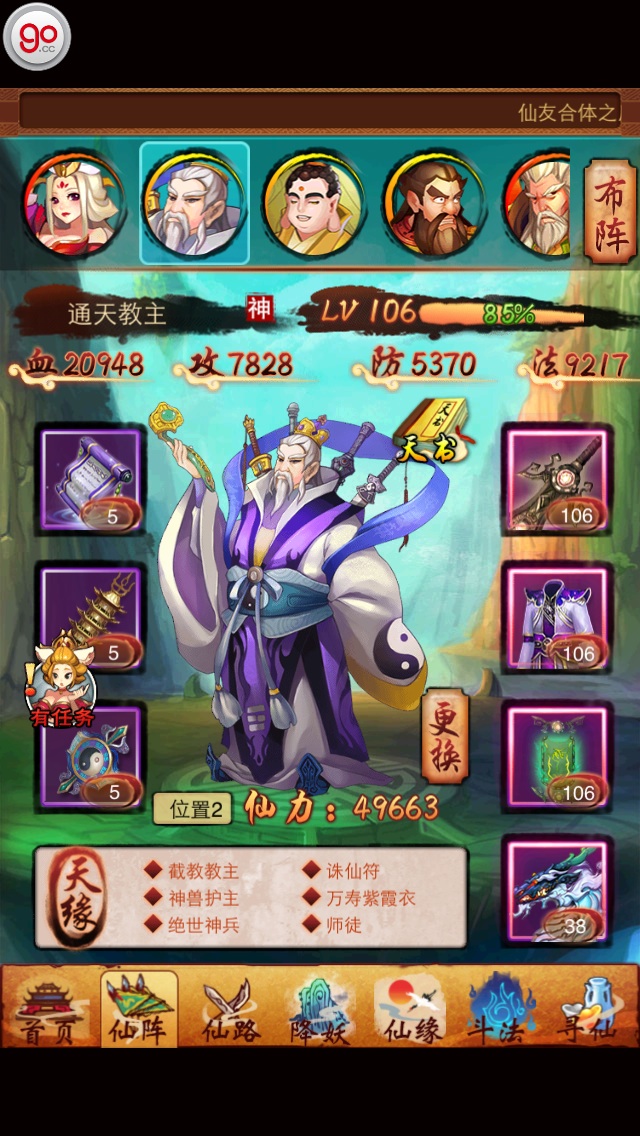Switch to the 寻仙 tab
The image size is (640, 1136).
tap(590, 1008)
